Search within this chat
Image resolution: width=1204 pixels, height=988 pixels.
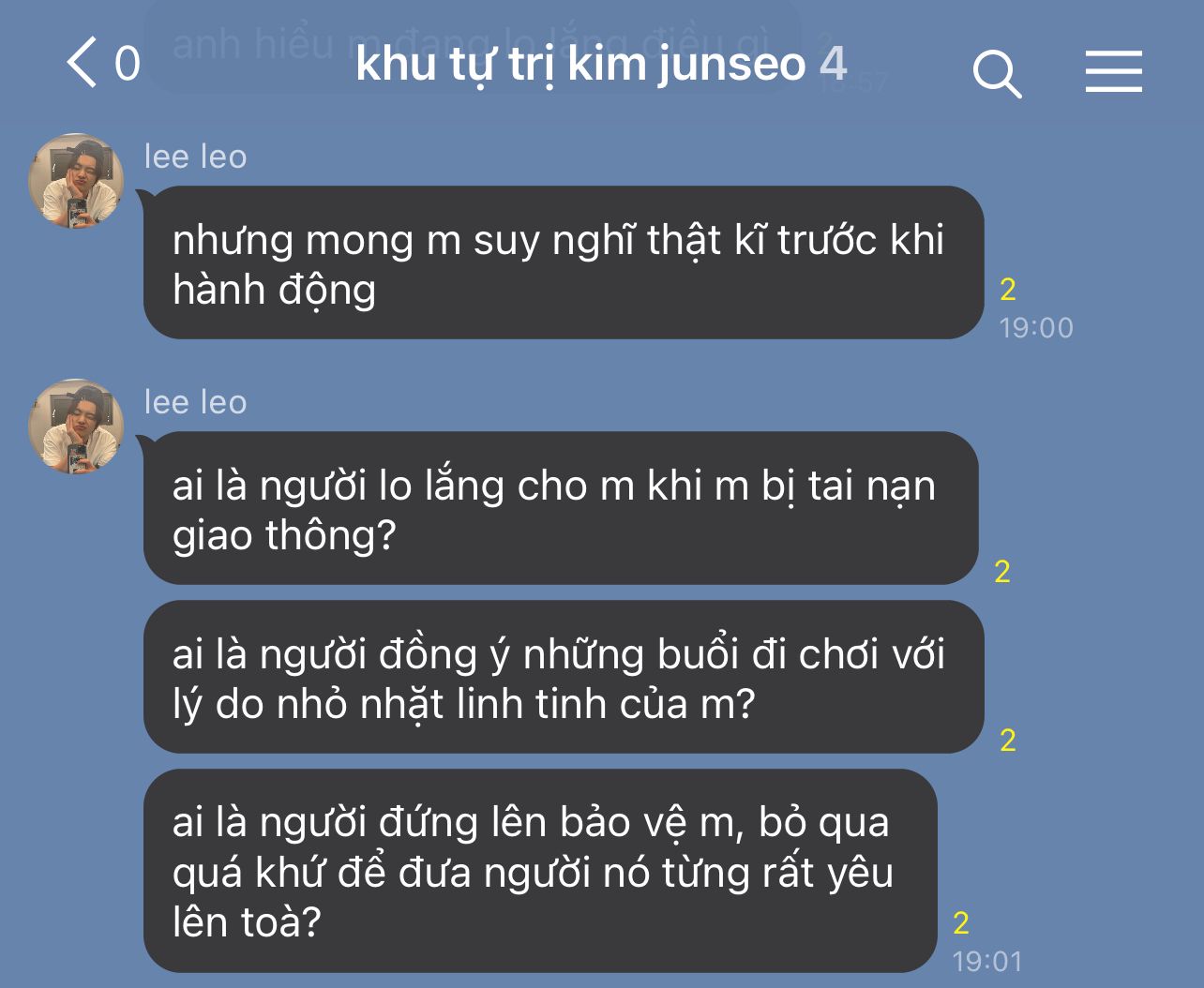[x=996, y=73]
